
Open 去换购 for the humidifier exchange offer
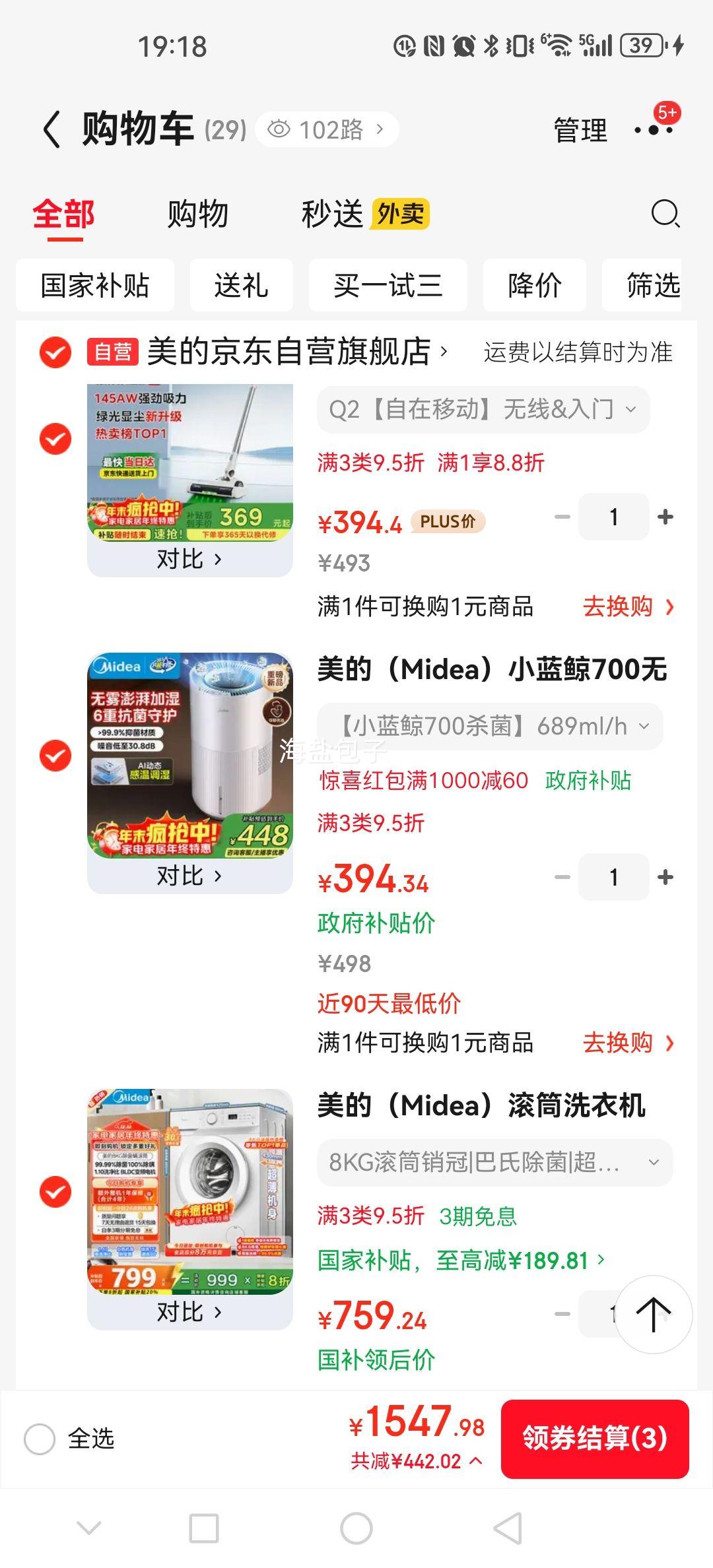[x=619, y=1043]
